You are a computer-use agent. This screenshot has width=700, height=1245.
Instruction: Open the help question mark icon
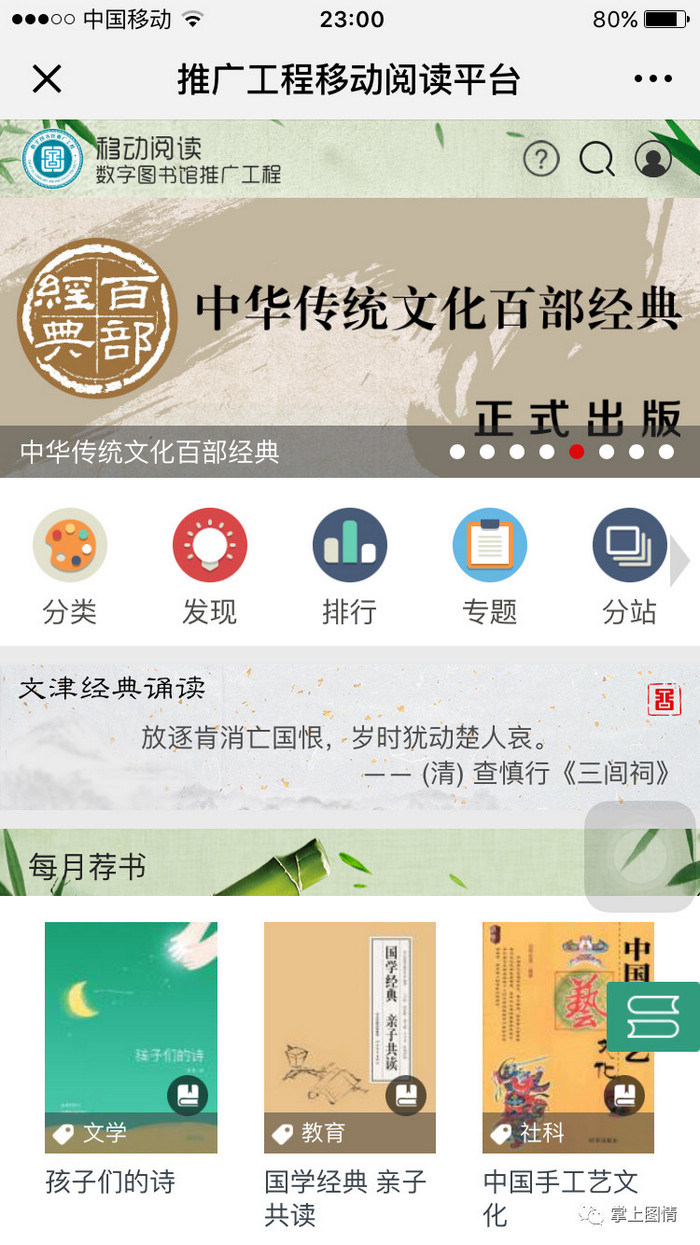click(x=541, y=159)
